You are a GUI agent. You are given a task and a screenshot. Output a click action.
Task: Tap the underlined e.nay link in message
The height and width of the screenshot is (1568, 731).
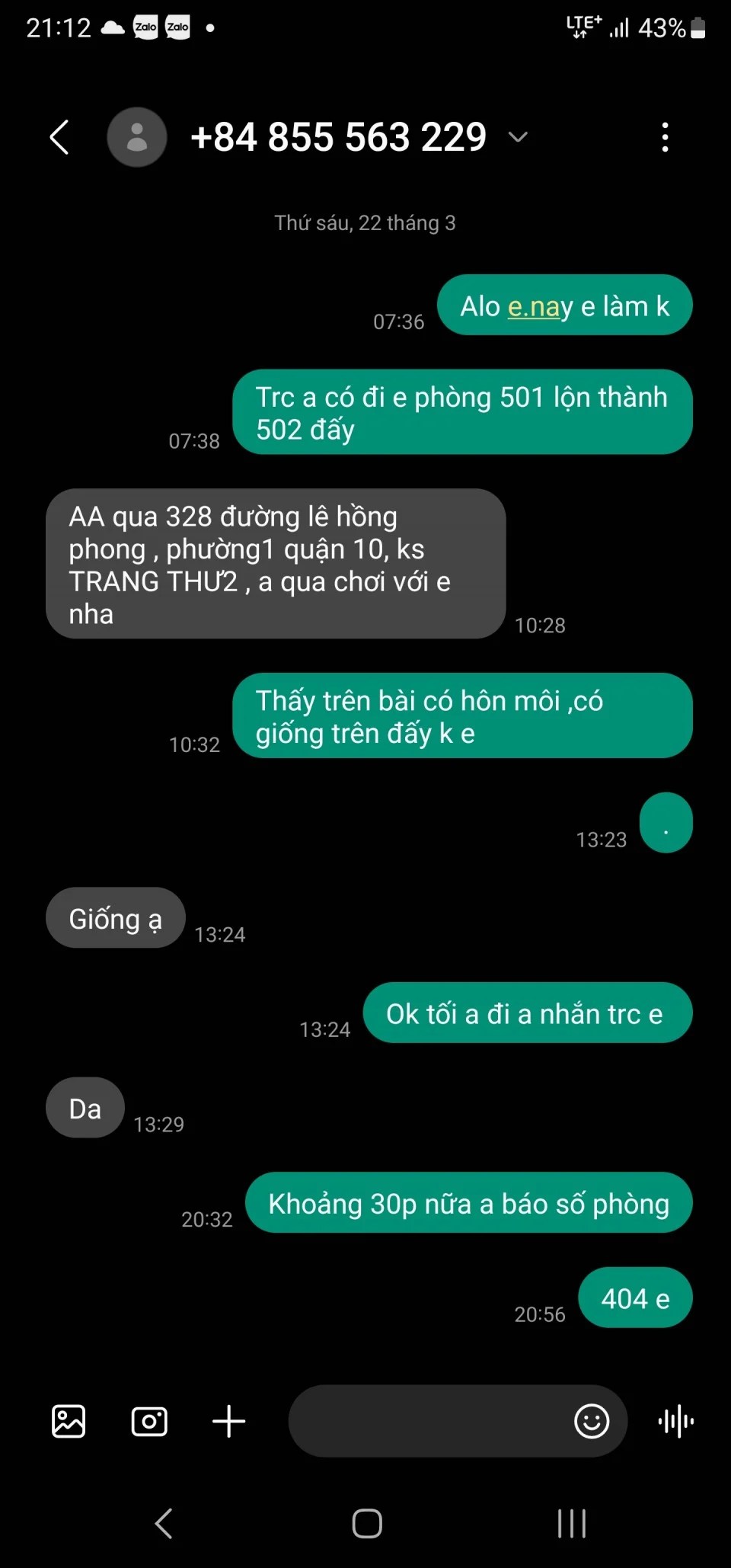pyautogui.click(x=539, y=306)
